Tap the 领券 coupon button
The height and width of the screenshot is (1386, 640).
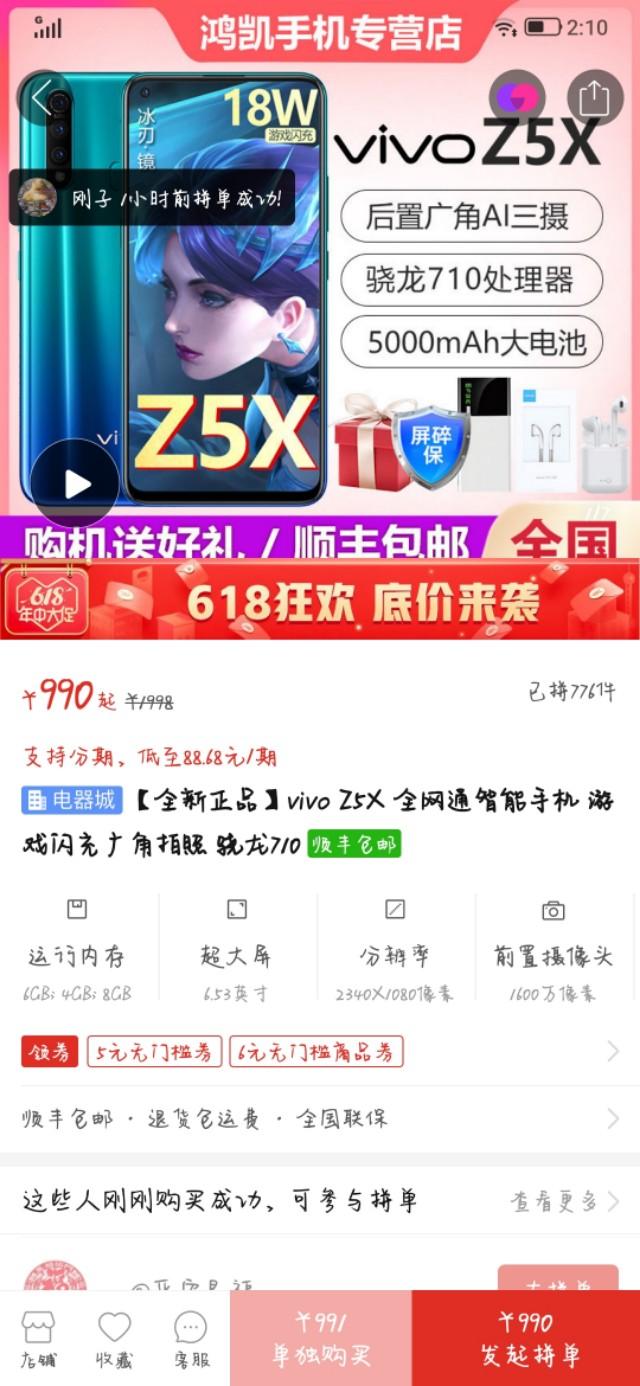coord(49,1052)
